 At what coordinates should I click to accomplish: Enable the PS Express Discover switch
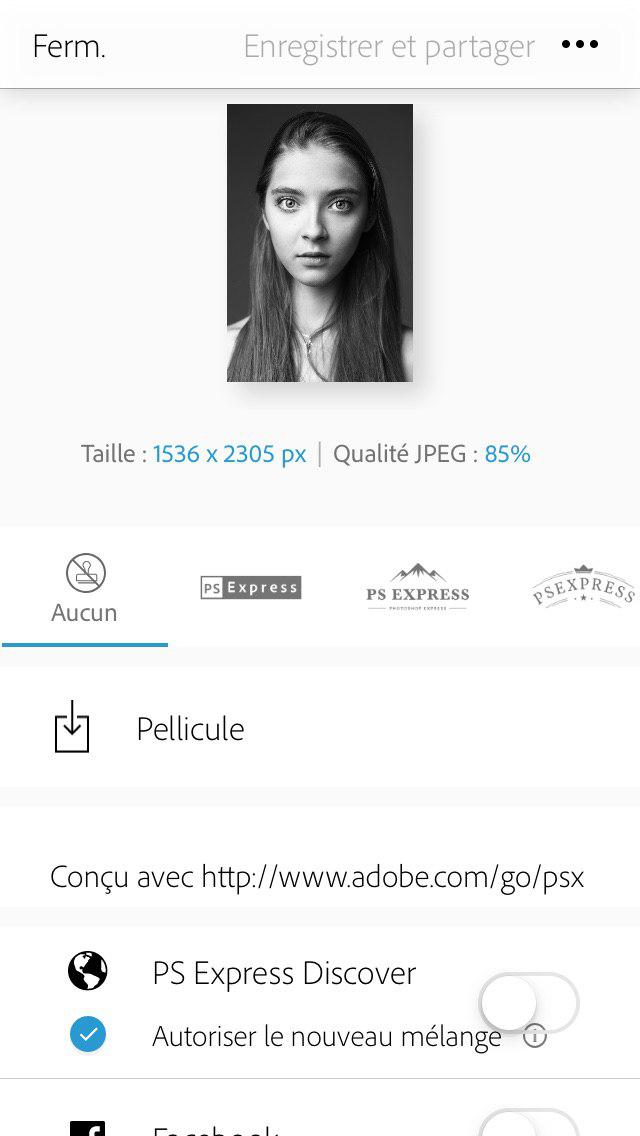pyautogui.click(x=529, y=1002)
